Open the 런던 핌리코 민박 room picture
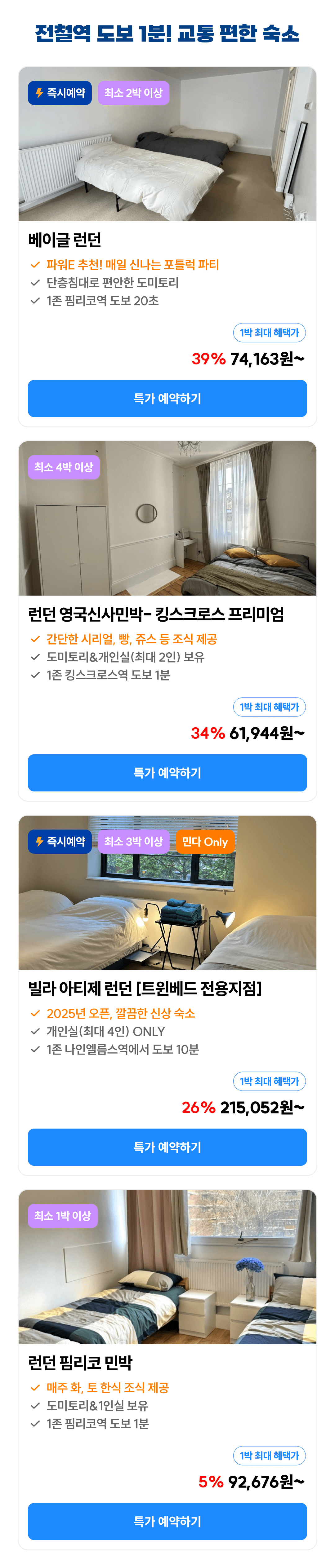 [x=167, y=1278]
